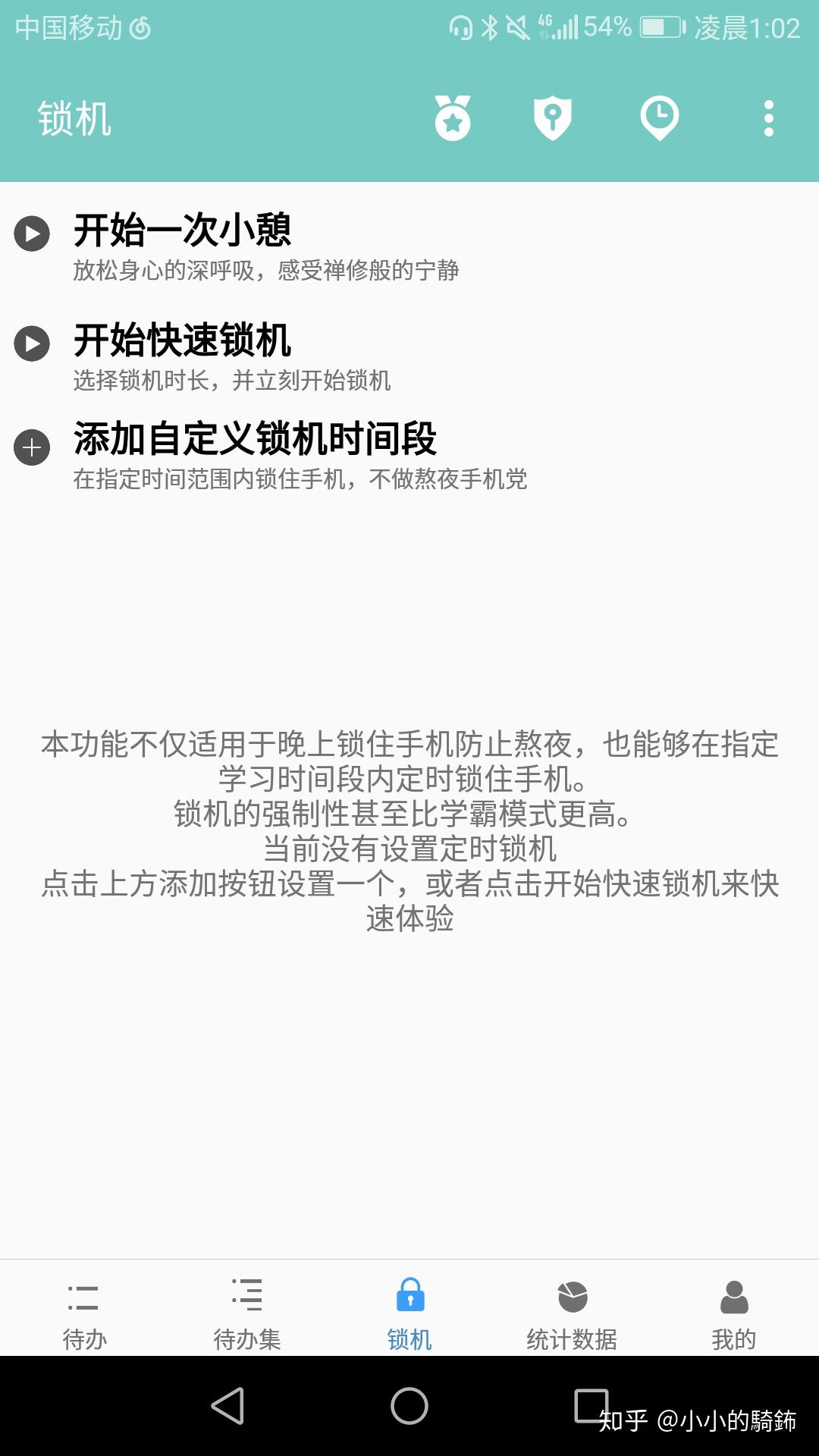819x1456 pixels.
Task: Select 添加自定义锁机时间段
Action: click(409, 453)
